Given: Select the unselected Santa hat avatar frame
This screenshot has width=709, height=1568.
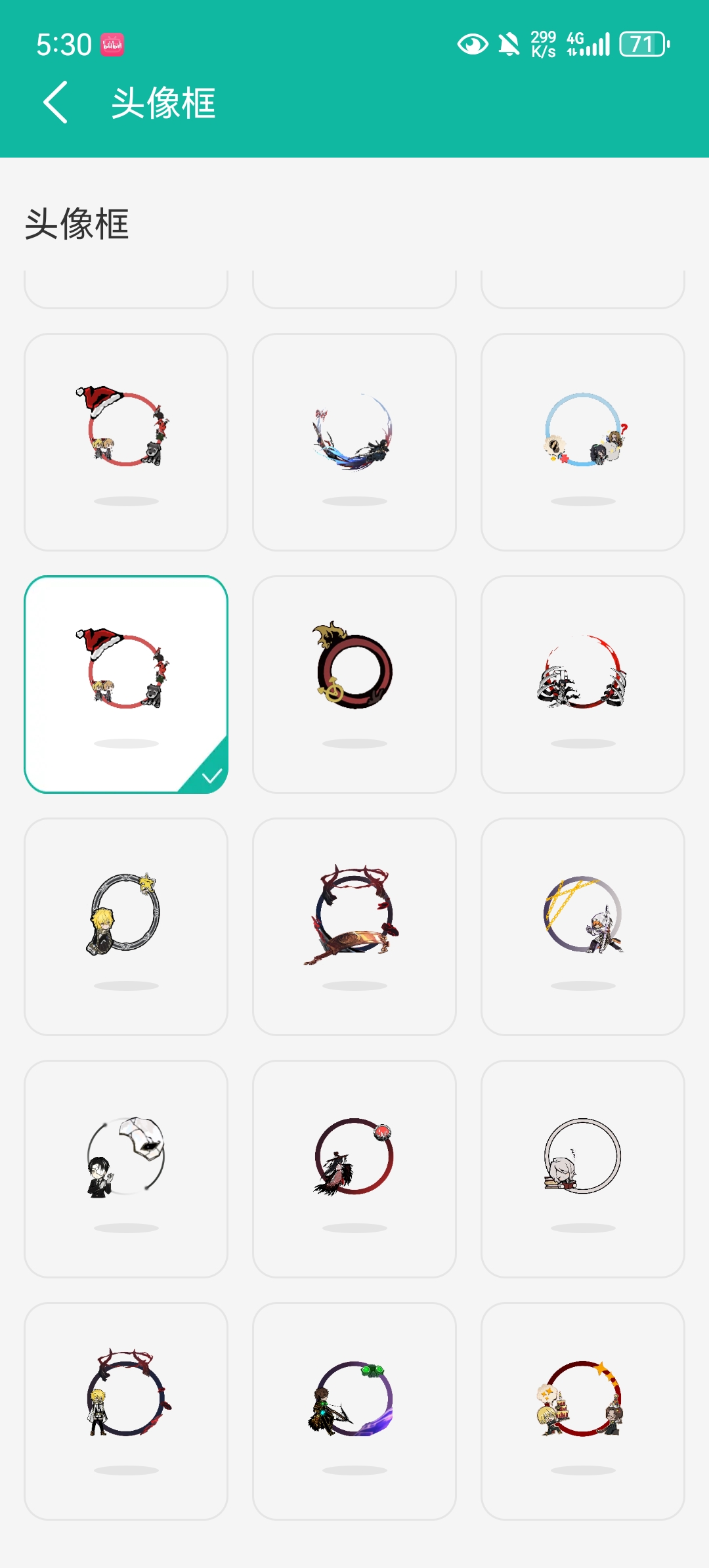Looking at the screenshot, I should [126, 441].
